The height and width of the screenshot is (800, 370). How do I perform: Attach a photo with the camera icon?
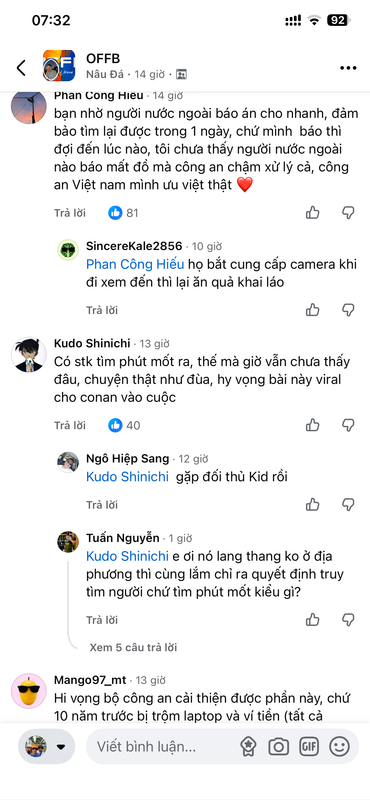pyautogui.click(x=278, y=747)
